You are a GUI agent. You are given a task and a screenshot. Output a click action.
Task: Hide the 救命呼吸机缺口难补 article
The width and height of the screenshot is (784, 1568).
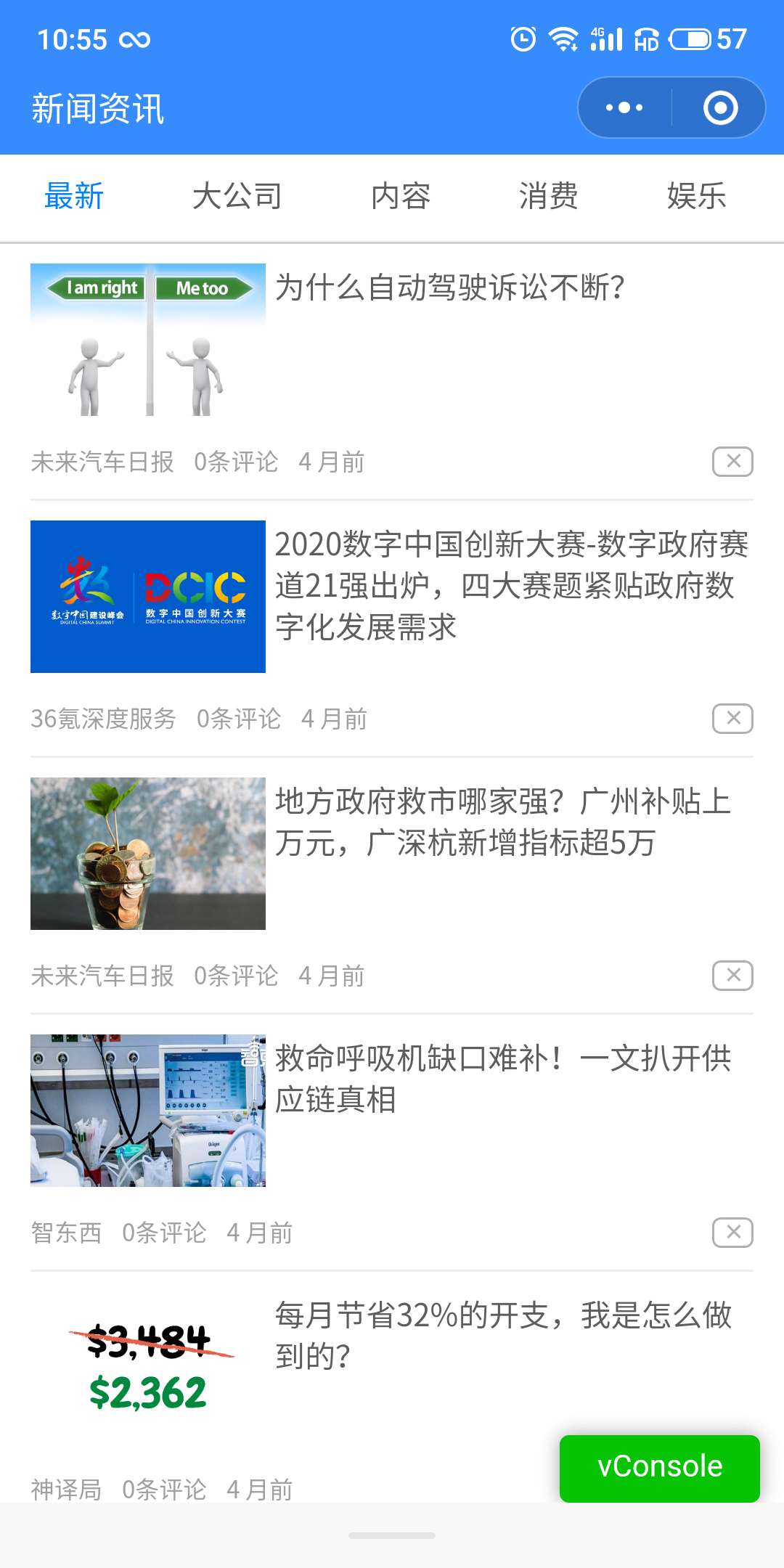coord(732,1233)
